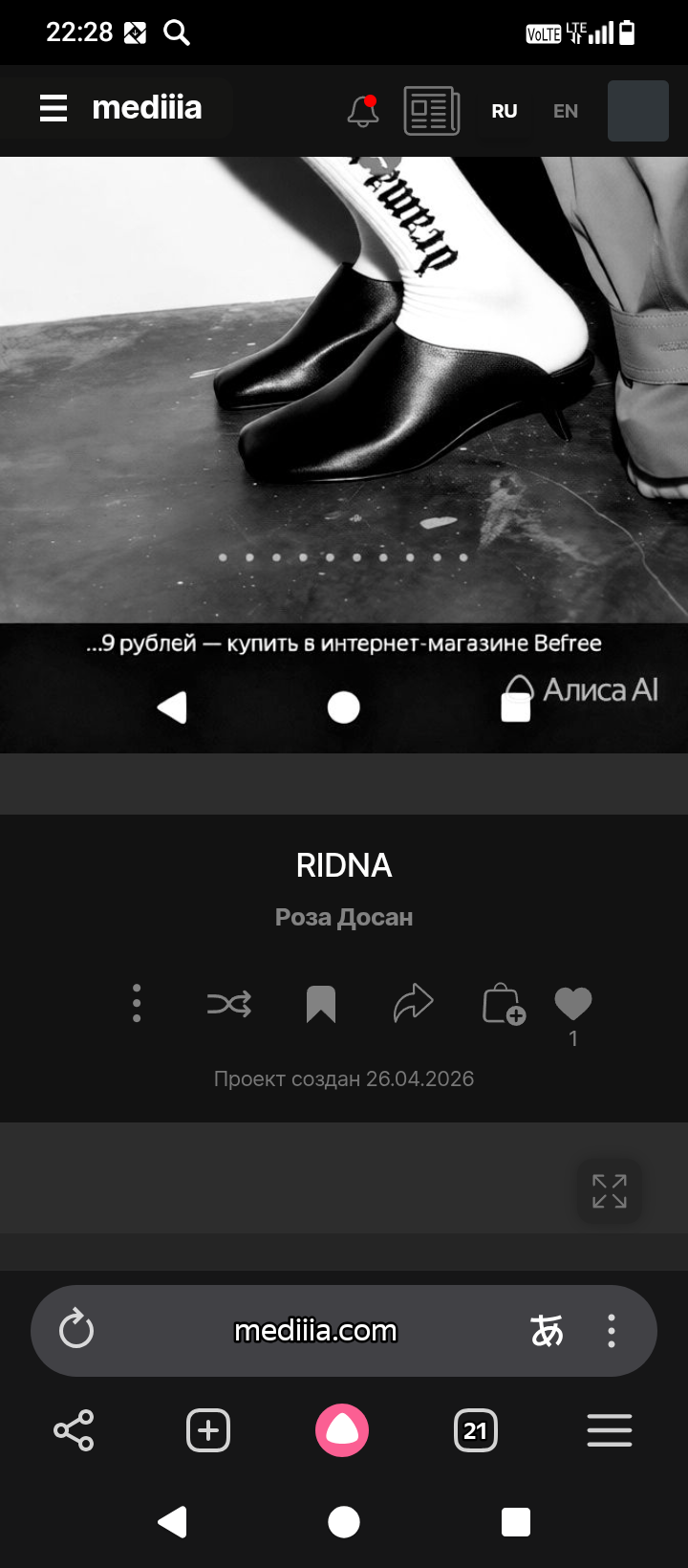This screenshot has height=1568, width=688.
Task: Open project options three-dot menu
Action: pos(137,1003)
